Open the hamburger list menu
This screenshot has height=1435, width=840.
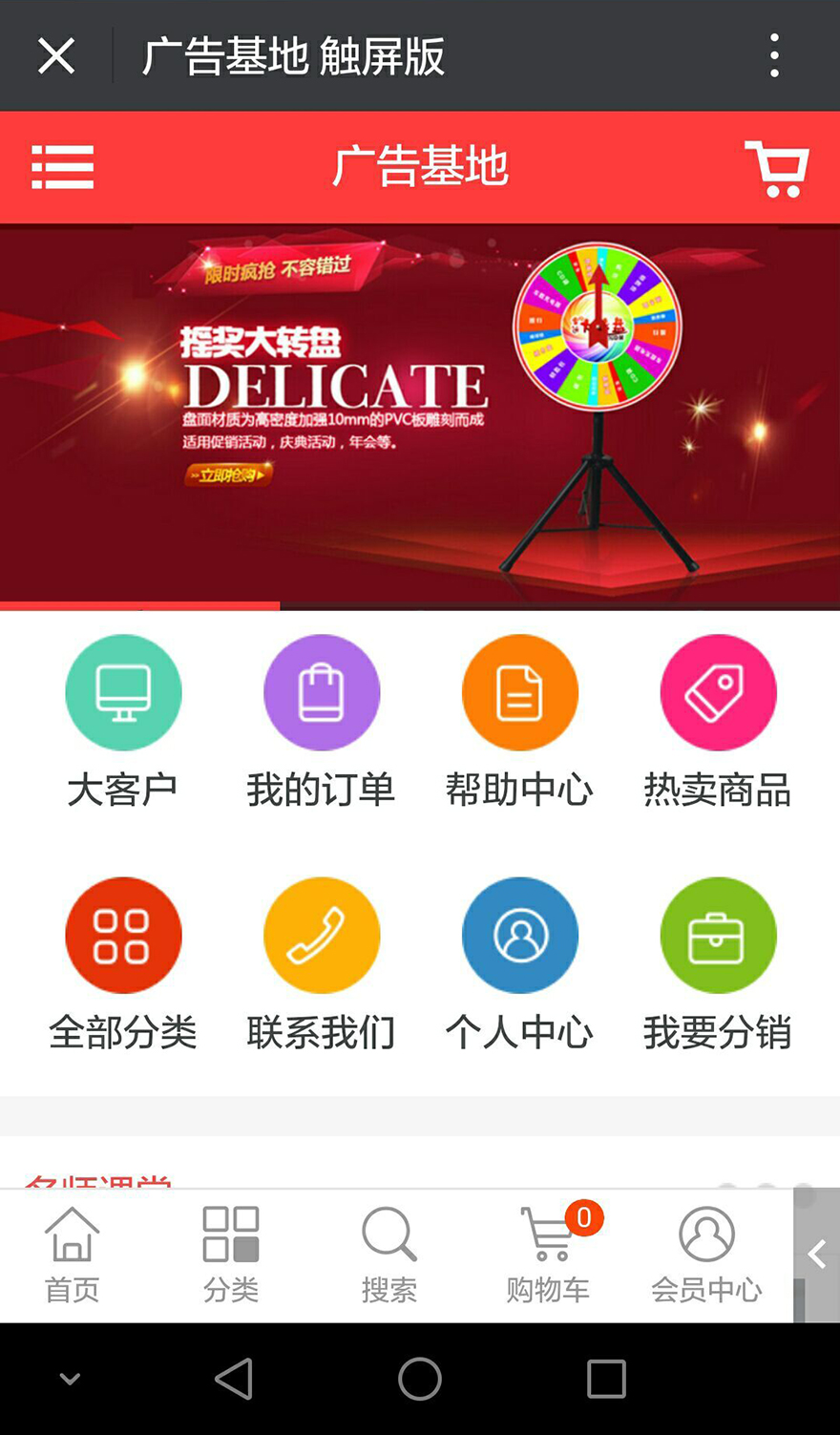click(x=62, y=167)
